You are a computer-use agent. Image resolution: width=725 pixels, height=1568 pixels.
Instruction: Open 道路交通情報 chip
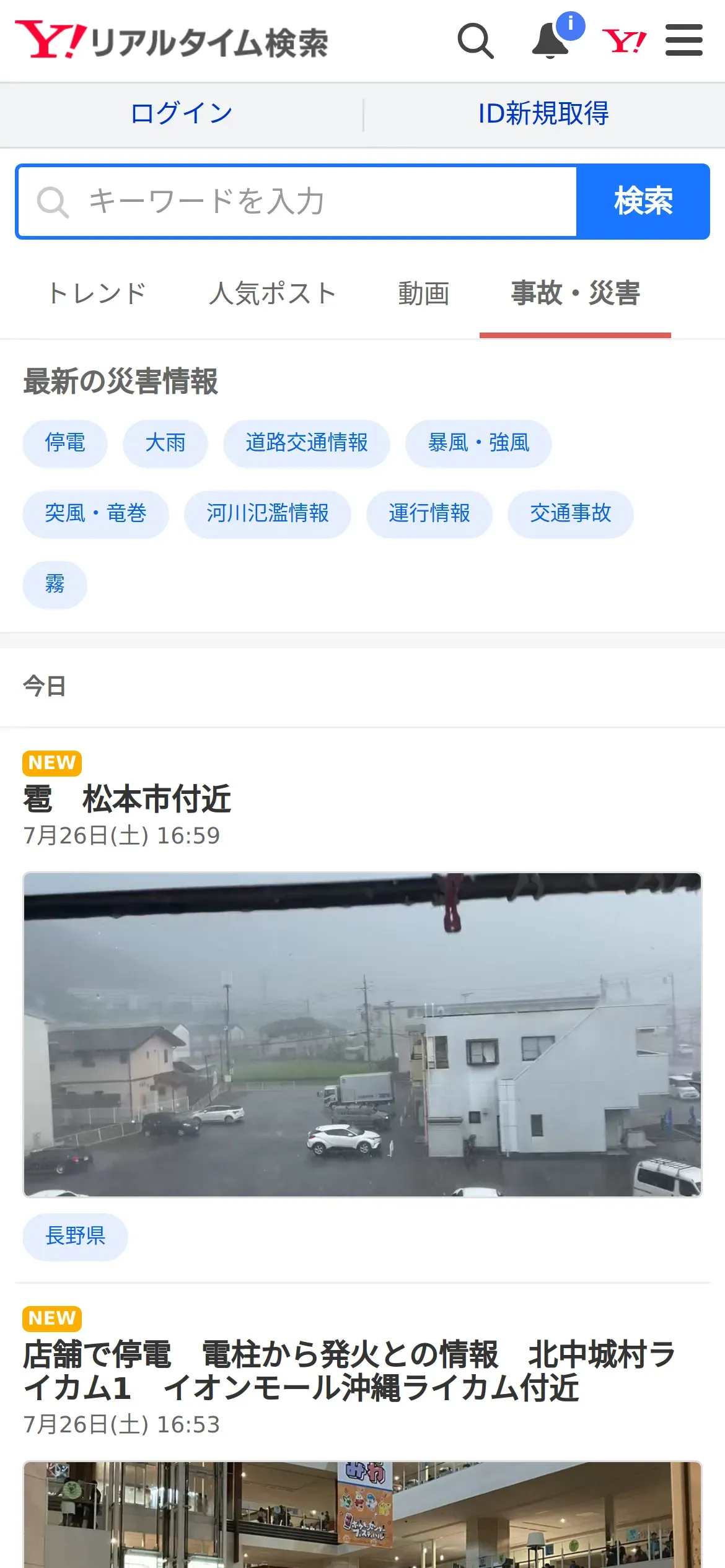(307, 443)
